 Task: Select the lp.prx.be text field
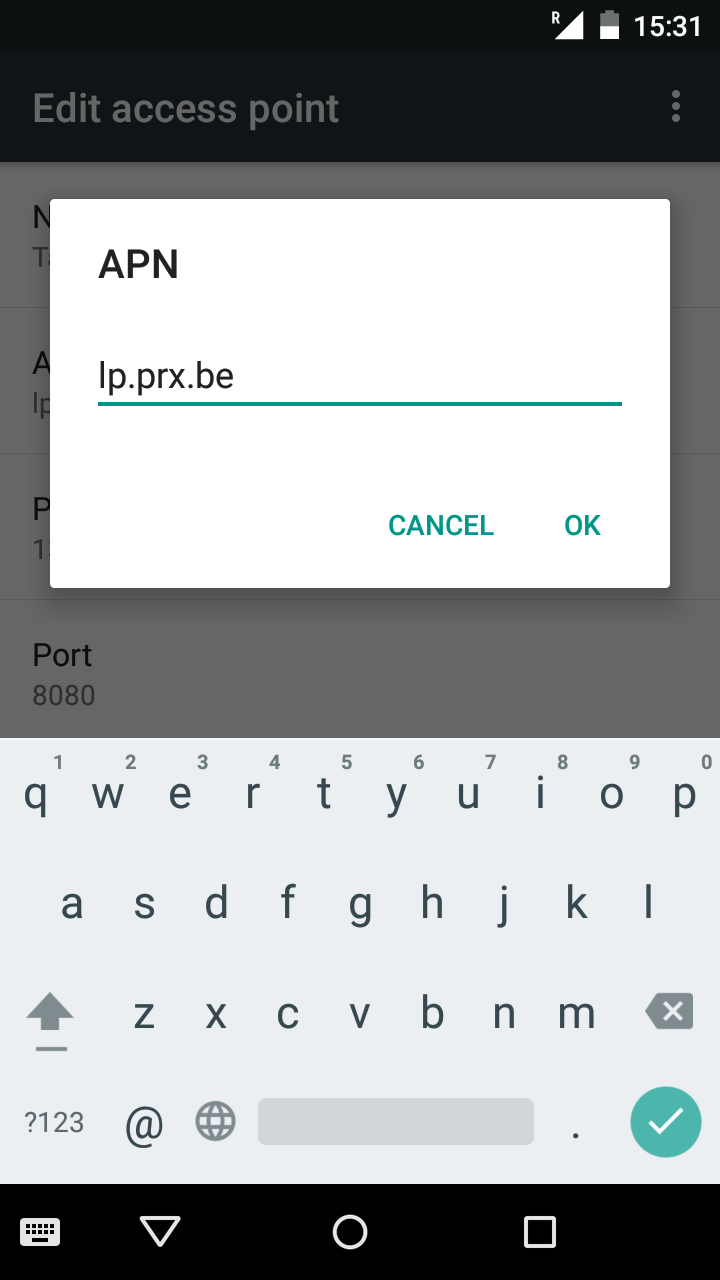tap(360, 376)
